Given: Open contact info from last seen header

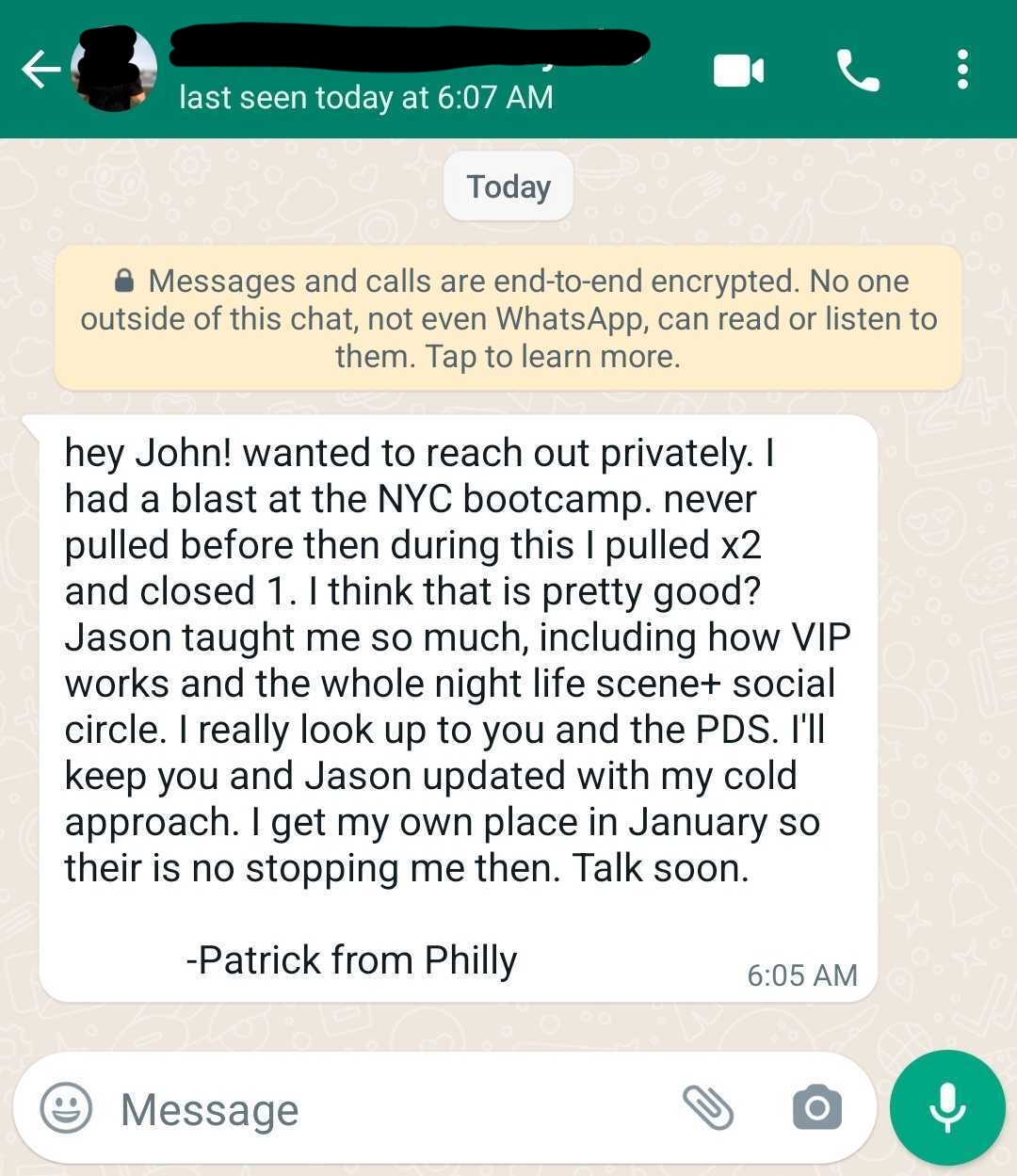Looking at the screenshot, I should (x=365, y=97).
